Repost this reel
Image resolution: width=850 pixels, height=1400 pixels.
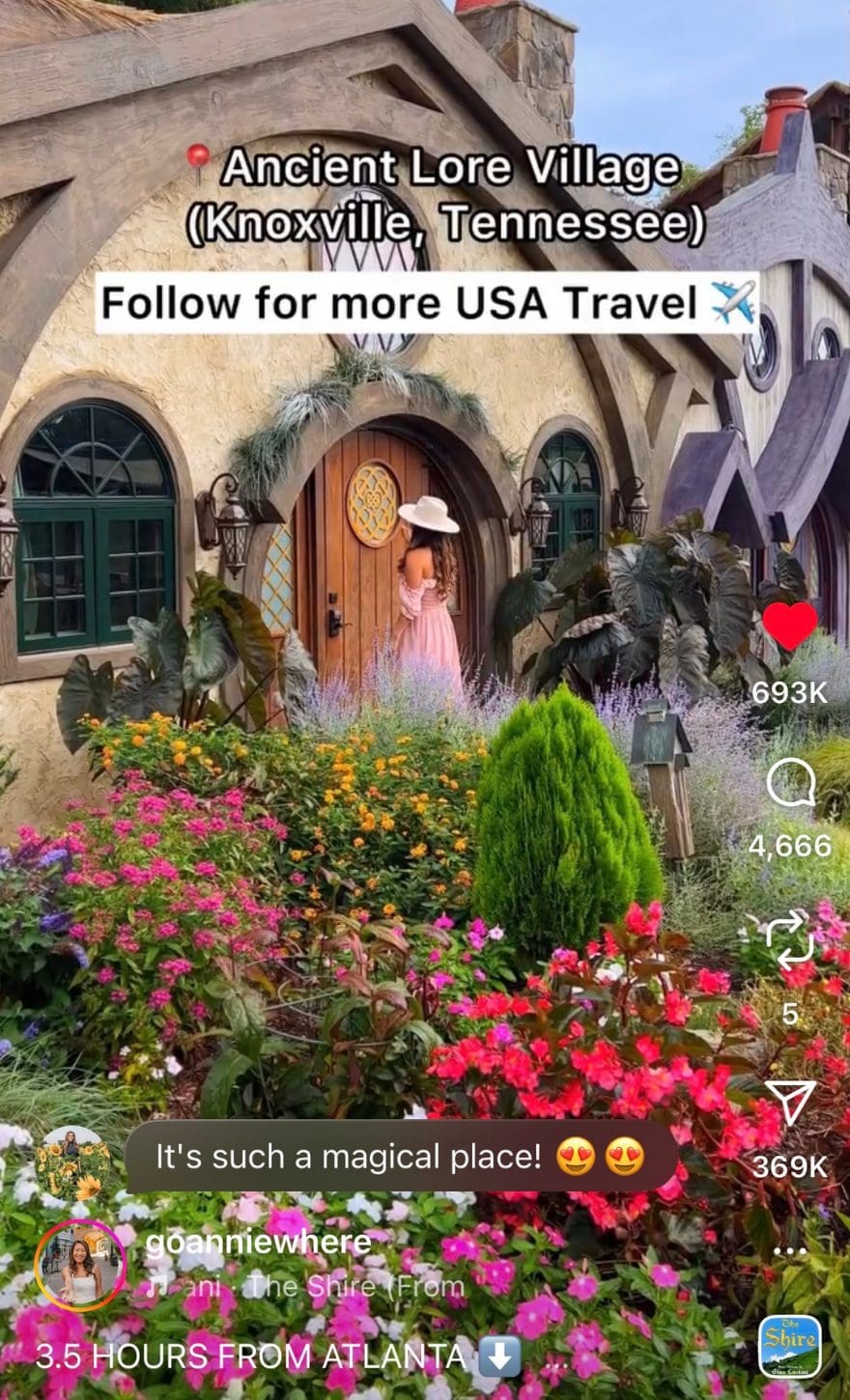click(790, 941)
